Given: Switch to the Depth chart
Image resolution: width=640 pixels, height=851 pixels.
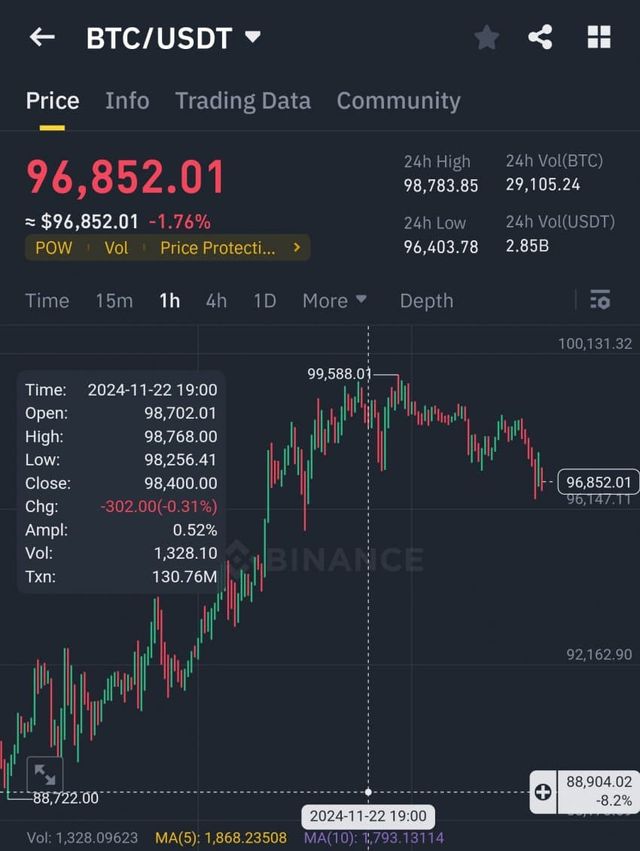Looking at the screenshot, I should pyautogui.click(x=426, y=301).
